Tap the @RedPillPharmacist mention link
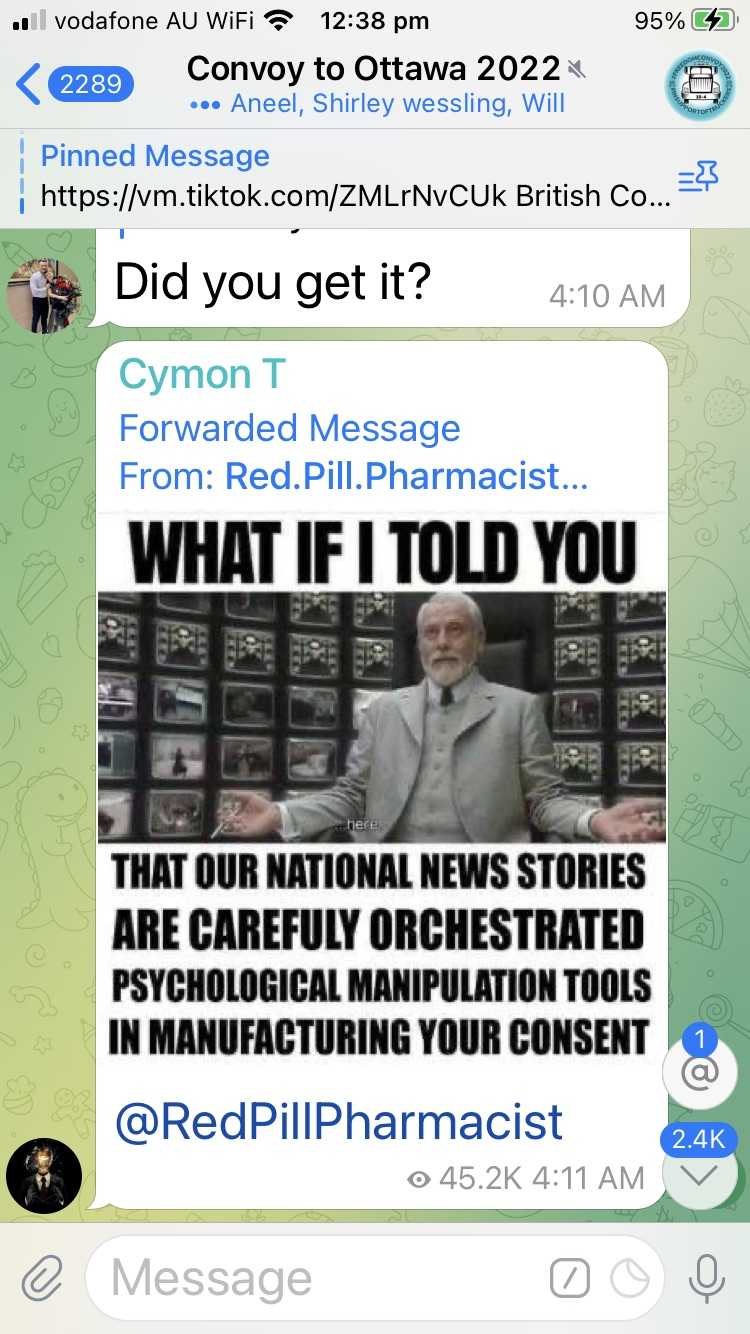The image size is (750, 1334). pos(339,1122)
